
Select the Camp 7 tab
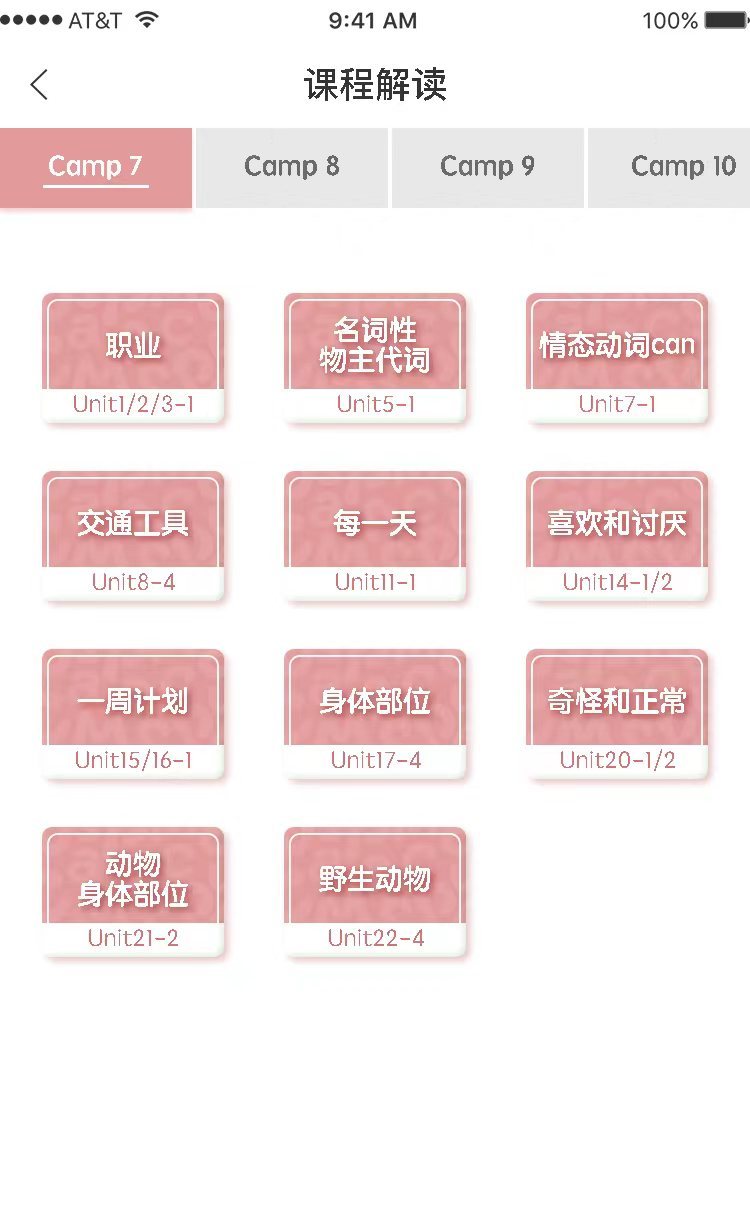click(96, 167)
